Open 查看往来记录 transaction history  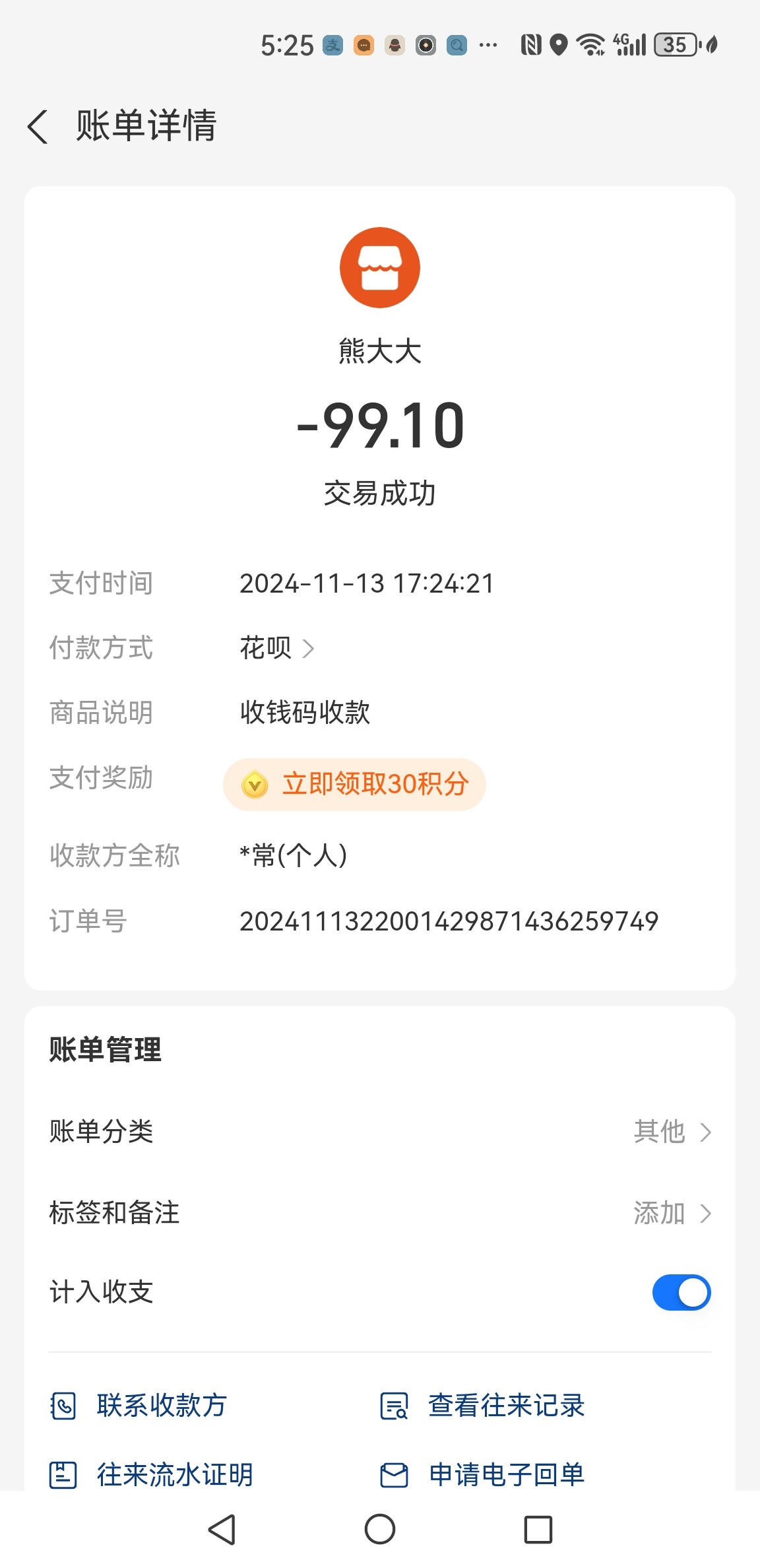(484, 1405)
